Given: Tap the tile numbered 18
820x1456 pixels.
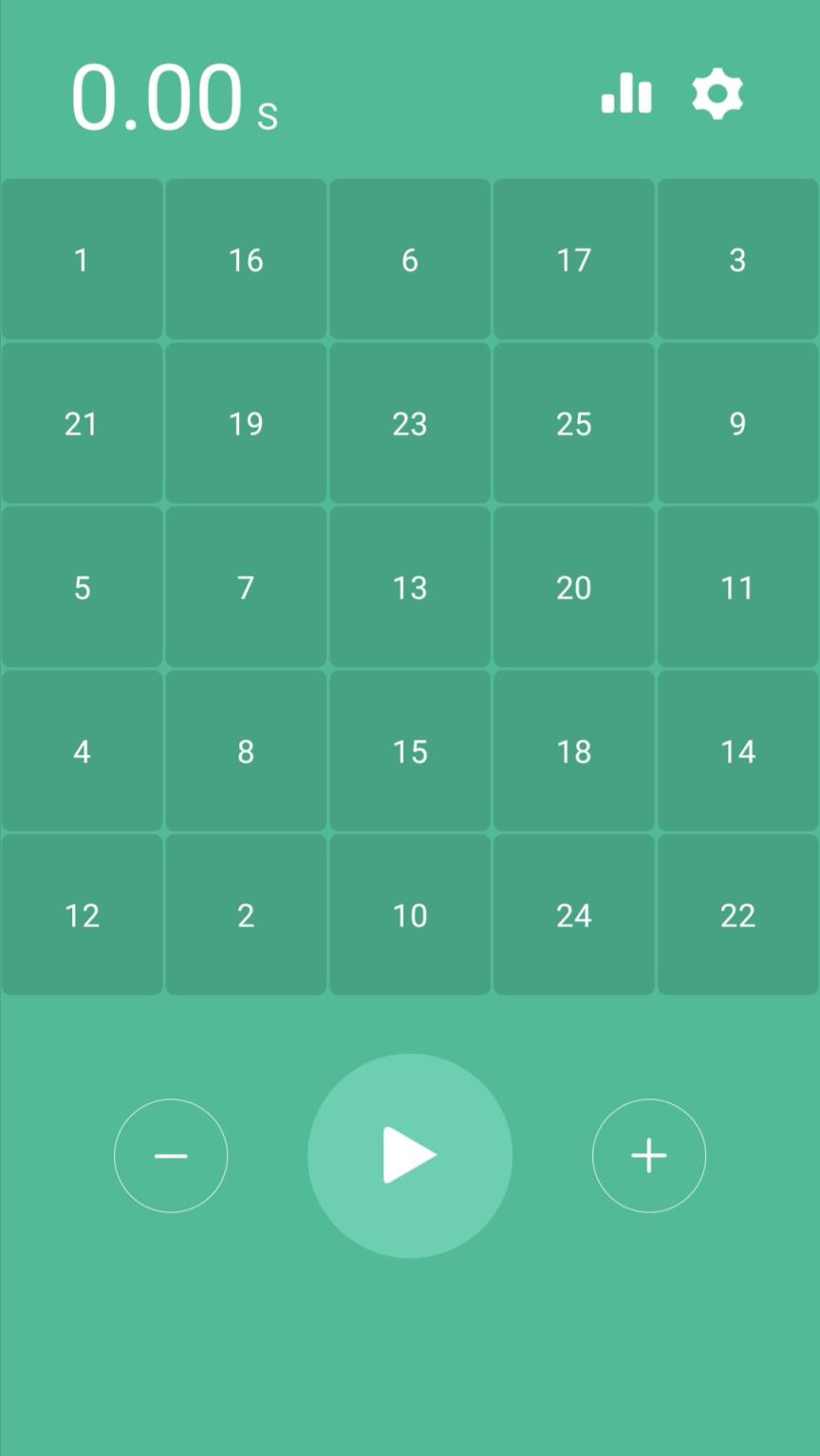Looking at the screenshot, I should click(574, 751).
